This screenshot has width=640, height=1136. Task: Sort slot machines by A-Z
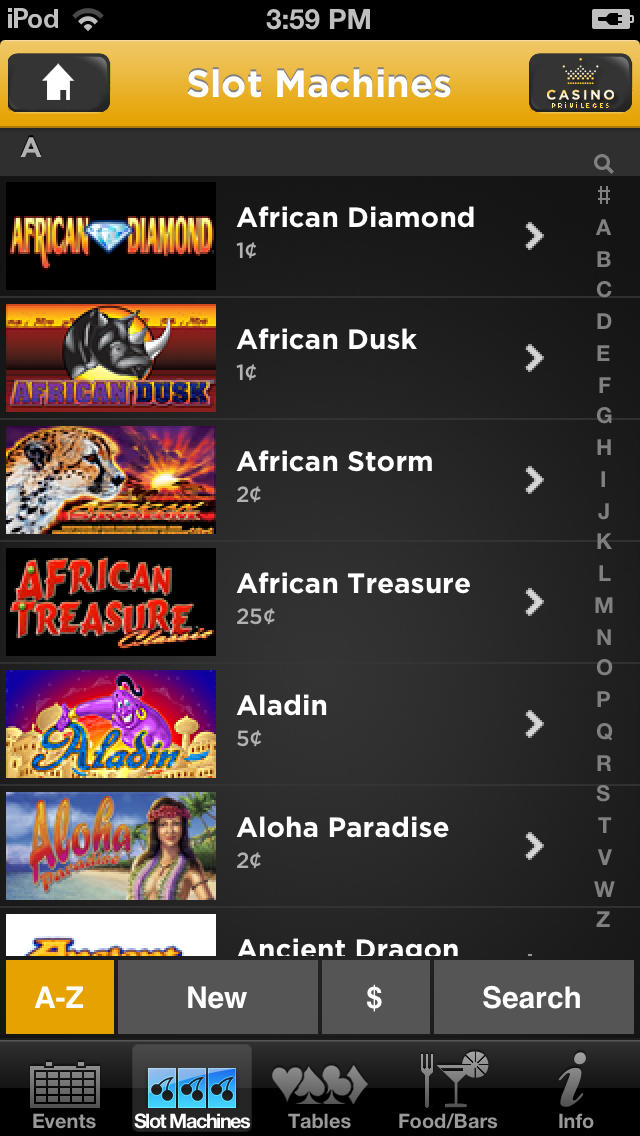coord(60,997)
